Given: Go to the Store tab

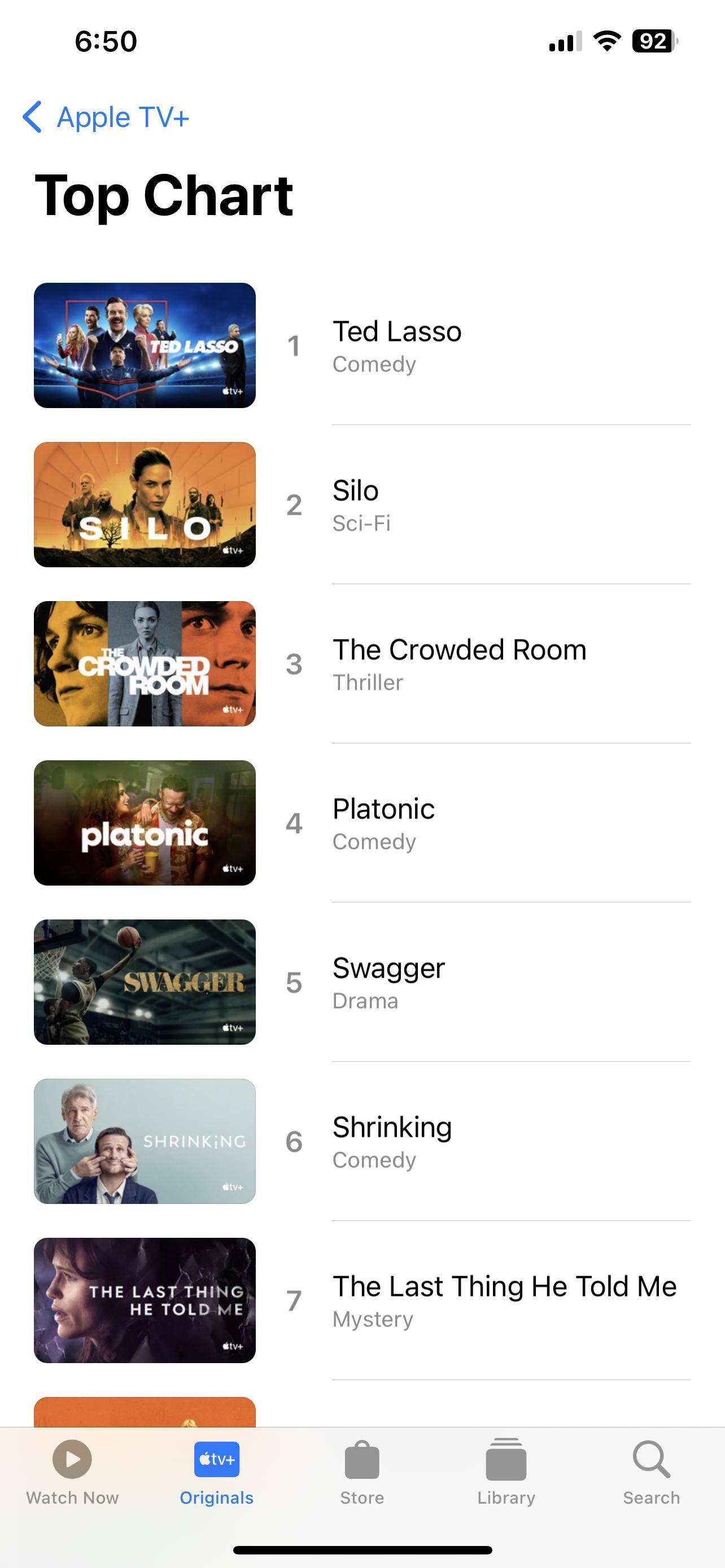Looking at the screenshot, I should (361, 1472).
